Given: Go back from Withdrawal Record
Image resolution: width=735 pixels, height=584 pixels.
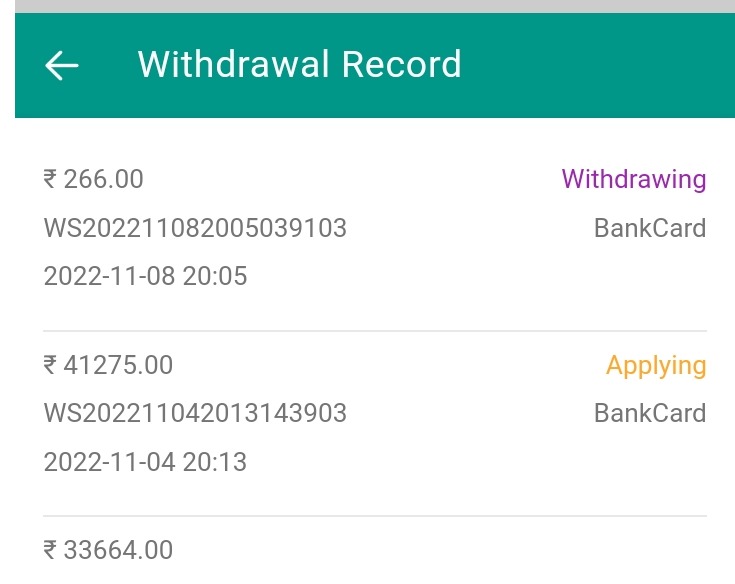Looking at the screenshot, I should click(62, 66).
